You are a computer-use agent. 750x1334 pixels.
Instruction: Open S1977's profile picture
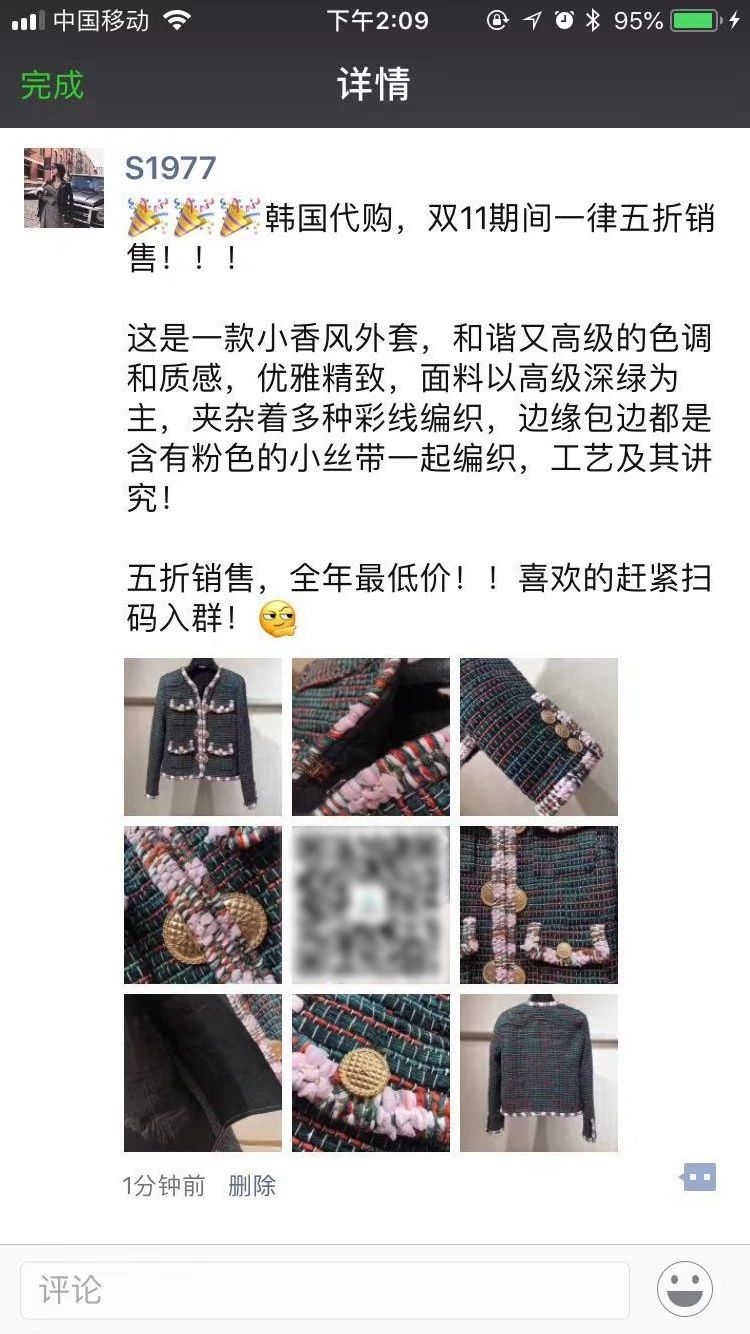(x=64, y=188)
